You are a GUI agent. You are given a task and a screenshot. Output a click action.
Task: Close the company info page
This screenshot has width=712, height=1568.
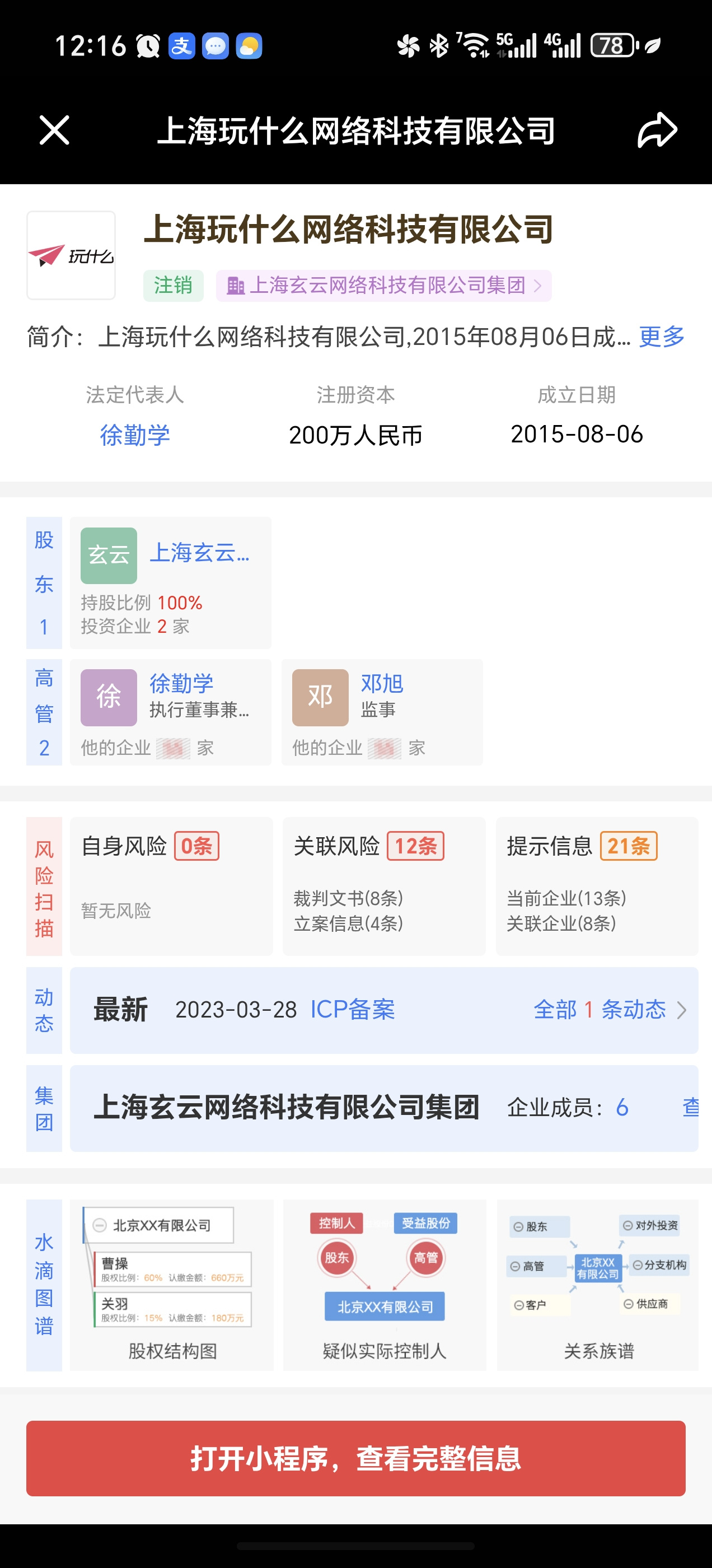point(54,130)
